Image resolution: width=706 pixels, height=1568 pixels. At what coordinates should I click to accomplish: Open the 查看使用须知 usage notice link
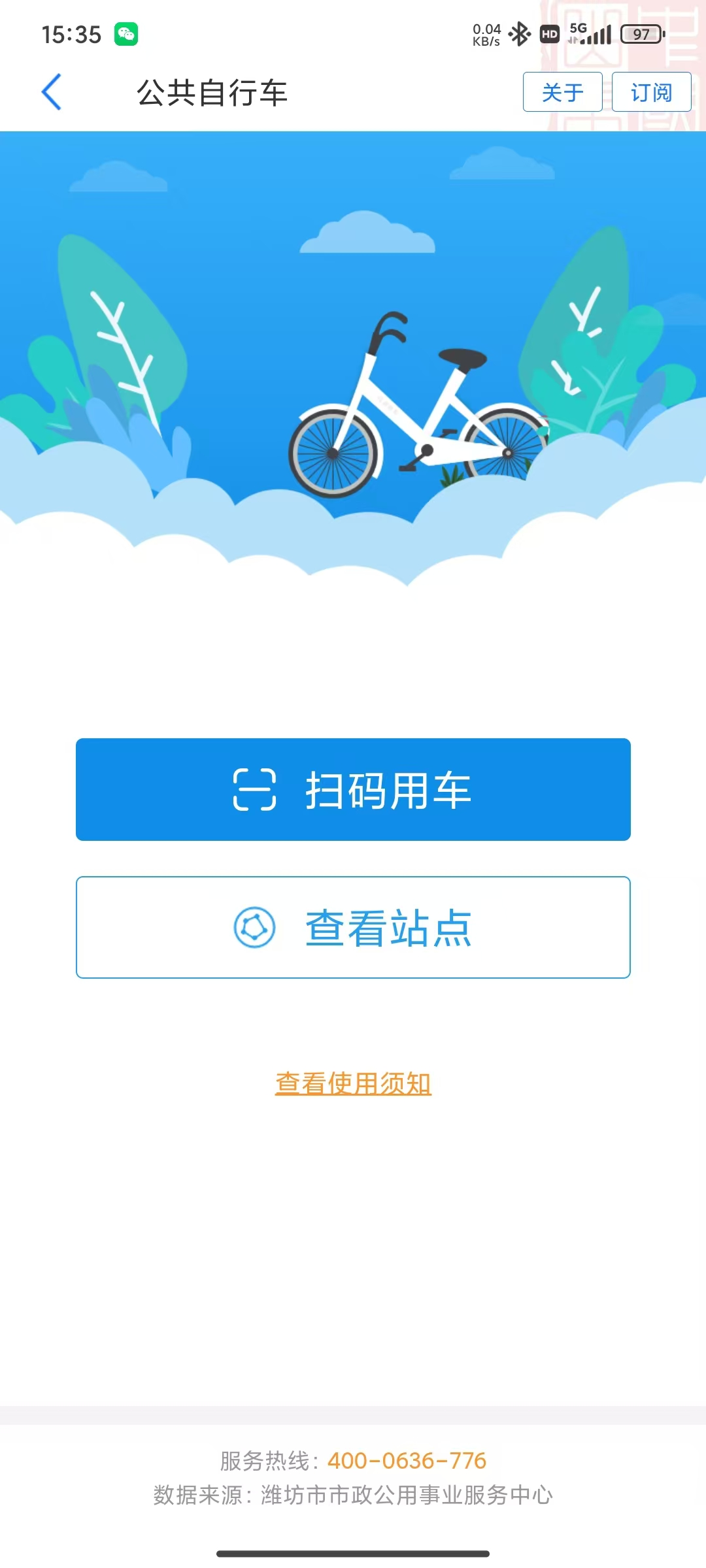(x=353, y=1083)
